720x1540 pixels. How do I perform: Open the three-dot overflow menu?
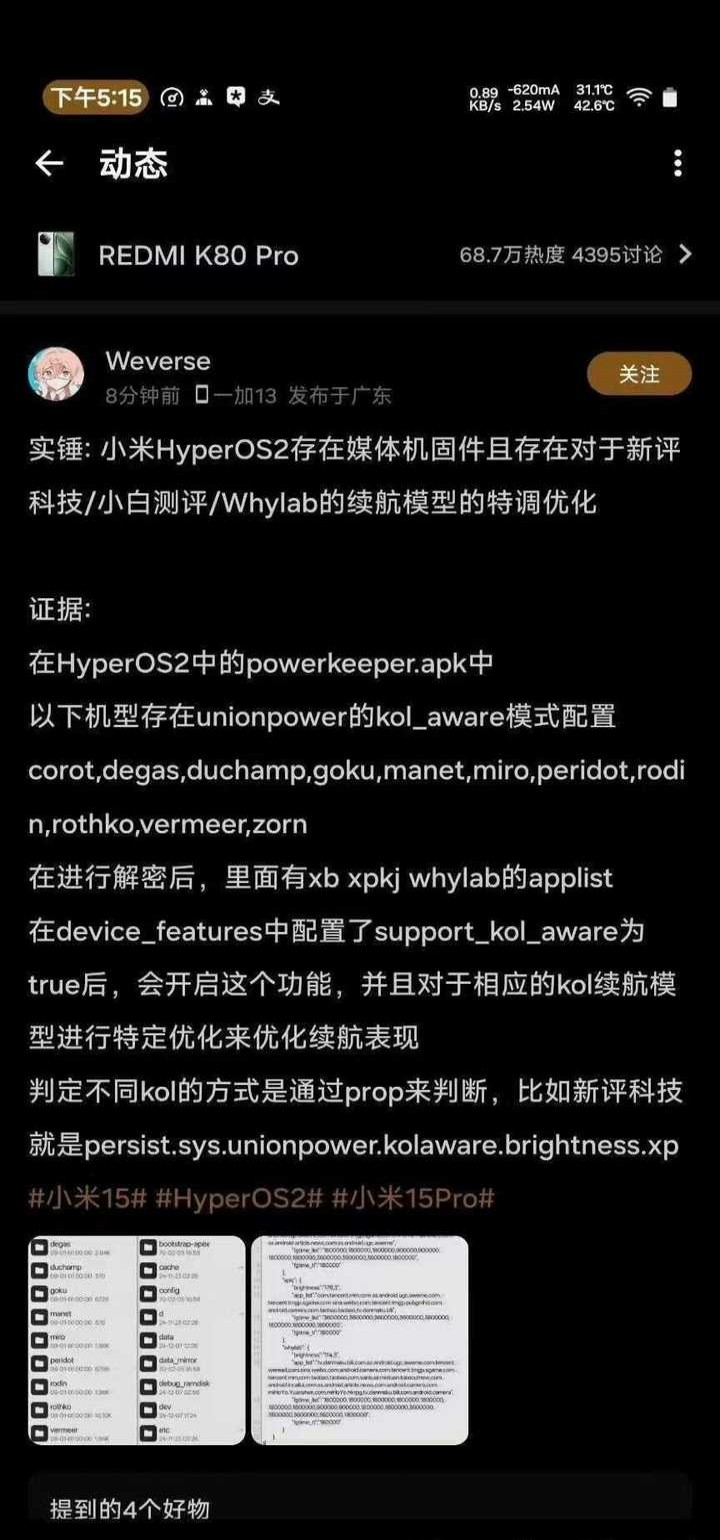[x=678, y=163]
